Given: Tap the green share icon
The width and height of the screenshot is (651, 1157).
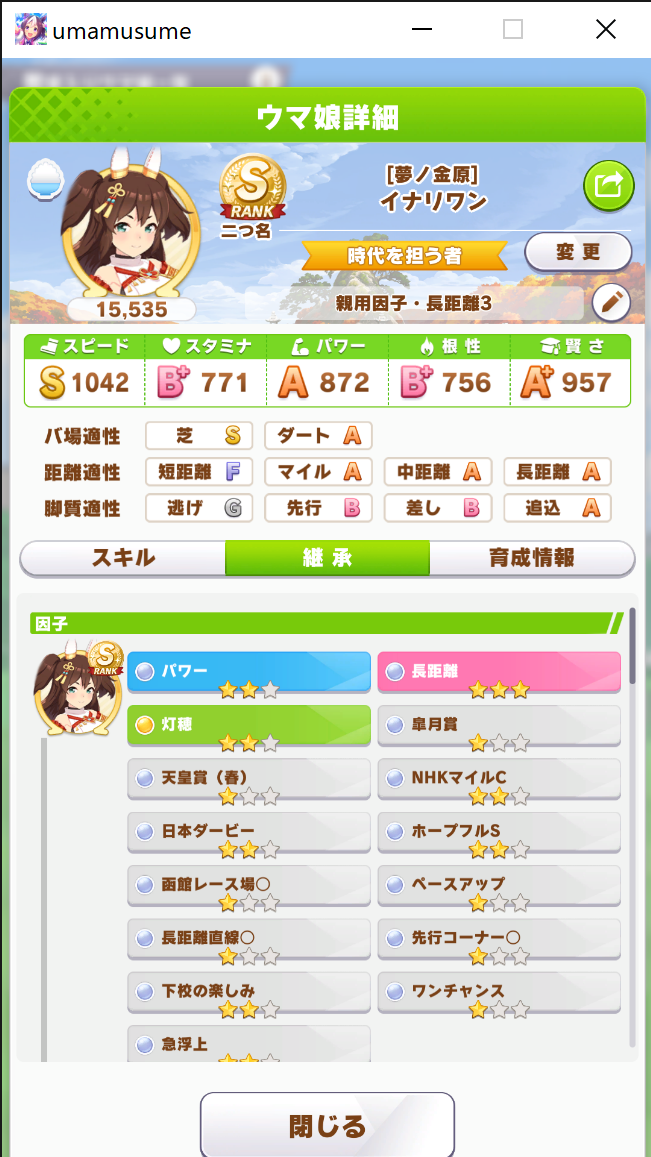Looking at the screenshot, I should 608,186.
